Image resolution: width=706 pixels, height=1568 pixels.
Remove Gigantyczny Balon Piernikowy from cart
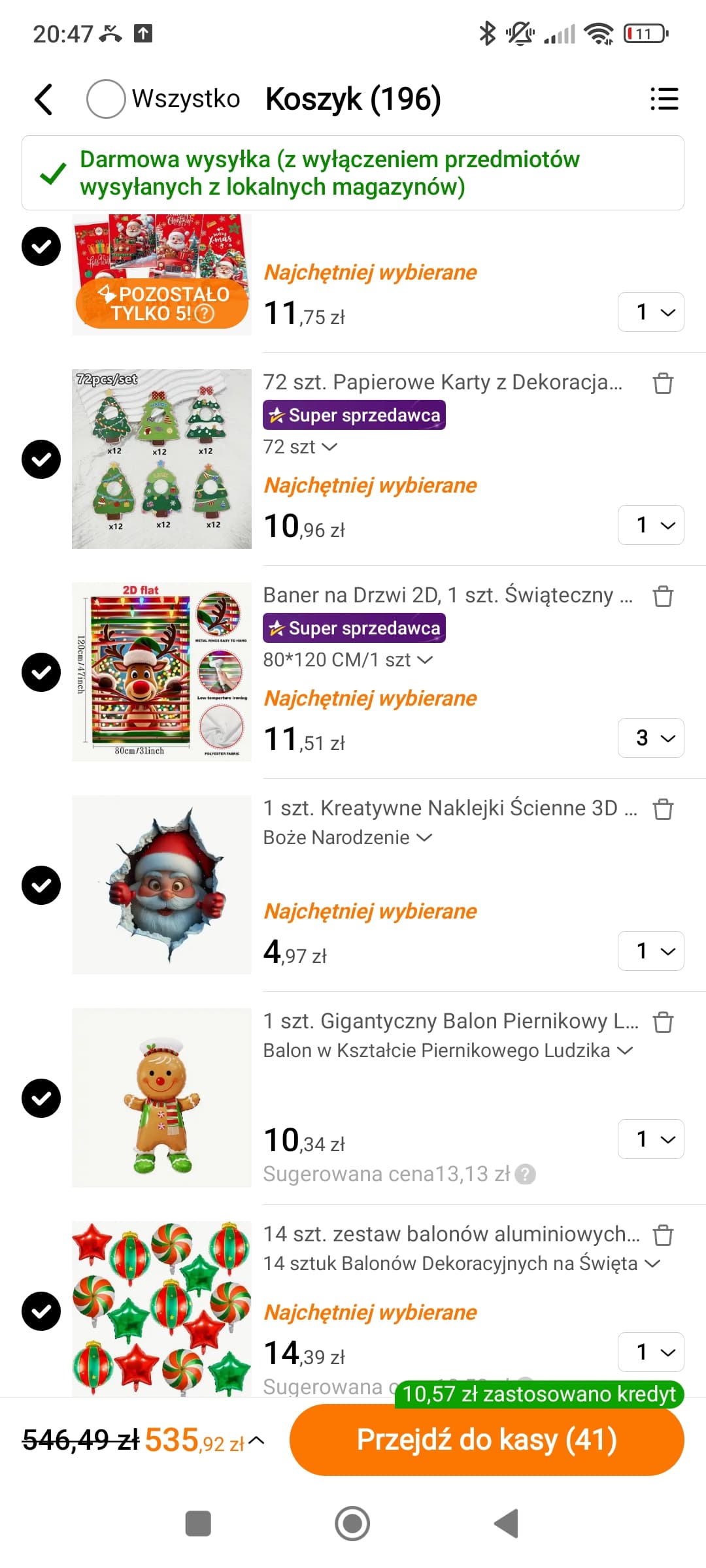pyautogui.click(x=663, y=1022)
